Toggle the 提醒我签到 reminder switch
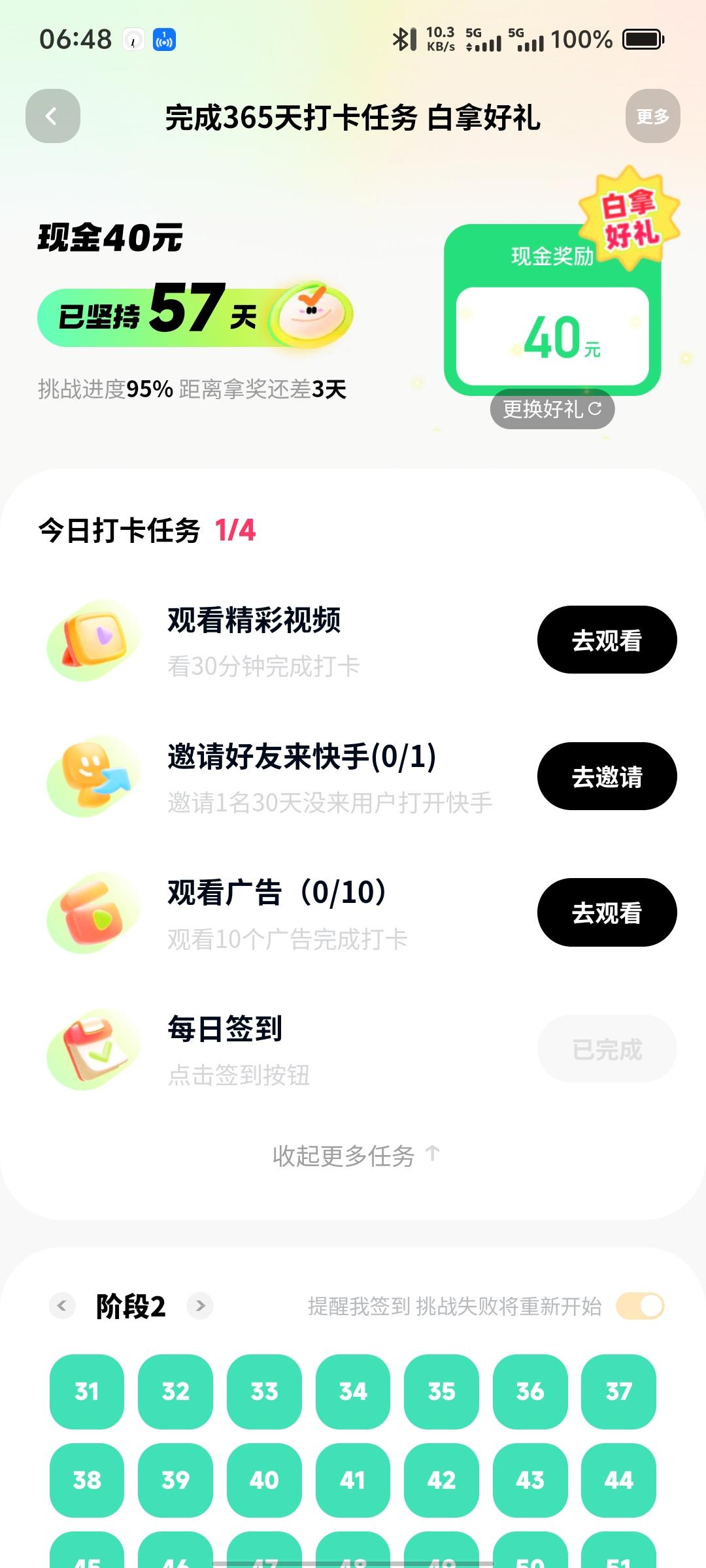The width and height of the screenshot is (706, 1568). pos(640,1306)
